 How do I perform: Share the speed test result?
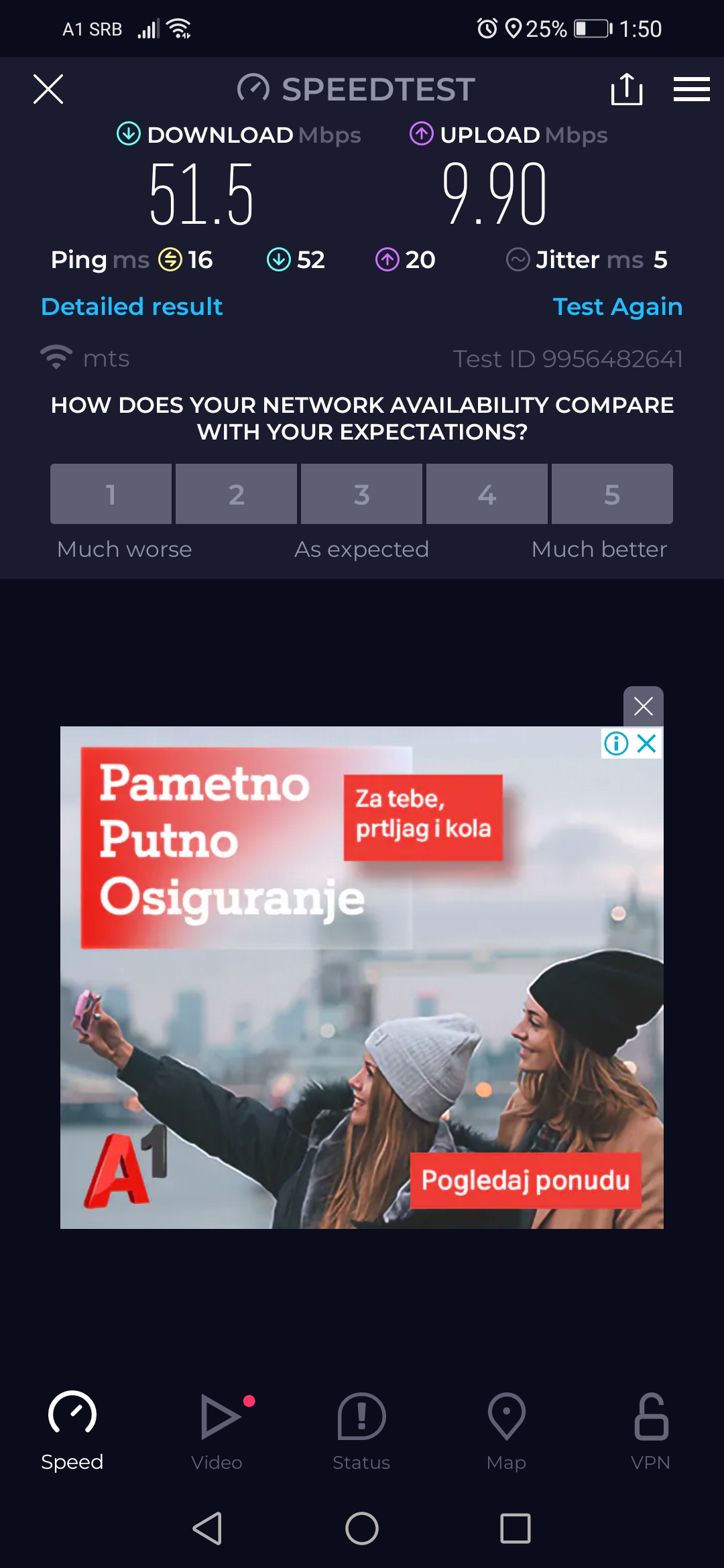coord(627,89)
